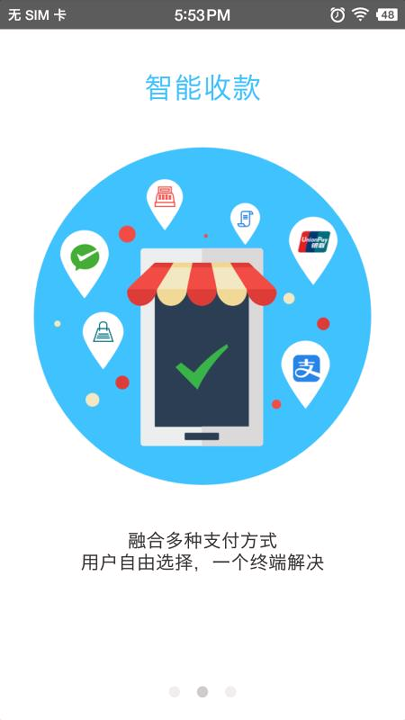Go to the third onboarding page dot
Screen dimensions: 405x720
pos(231,692)
